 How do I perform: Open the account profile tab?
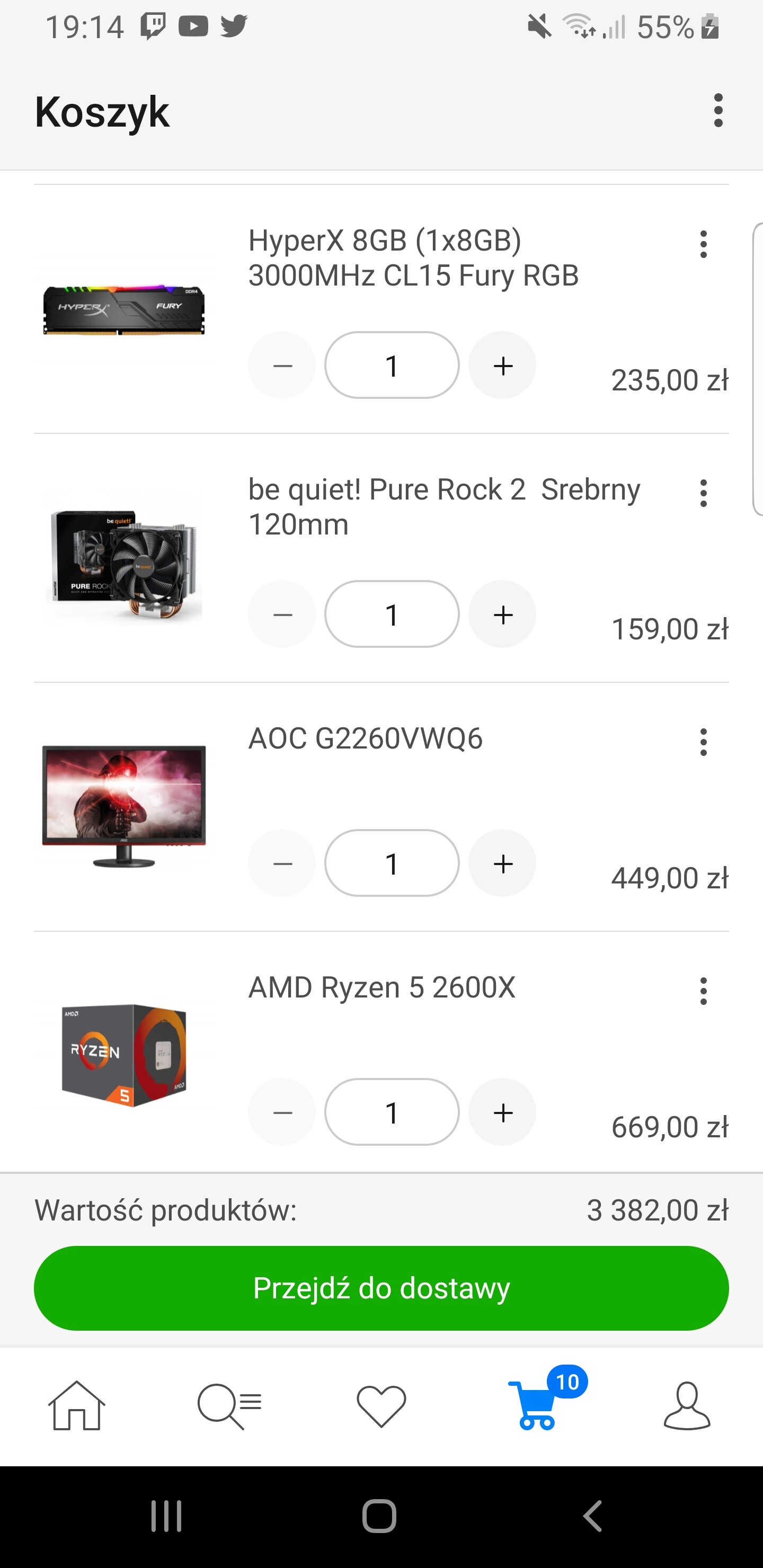686,1405
